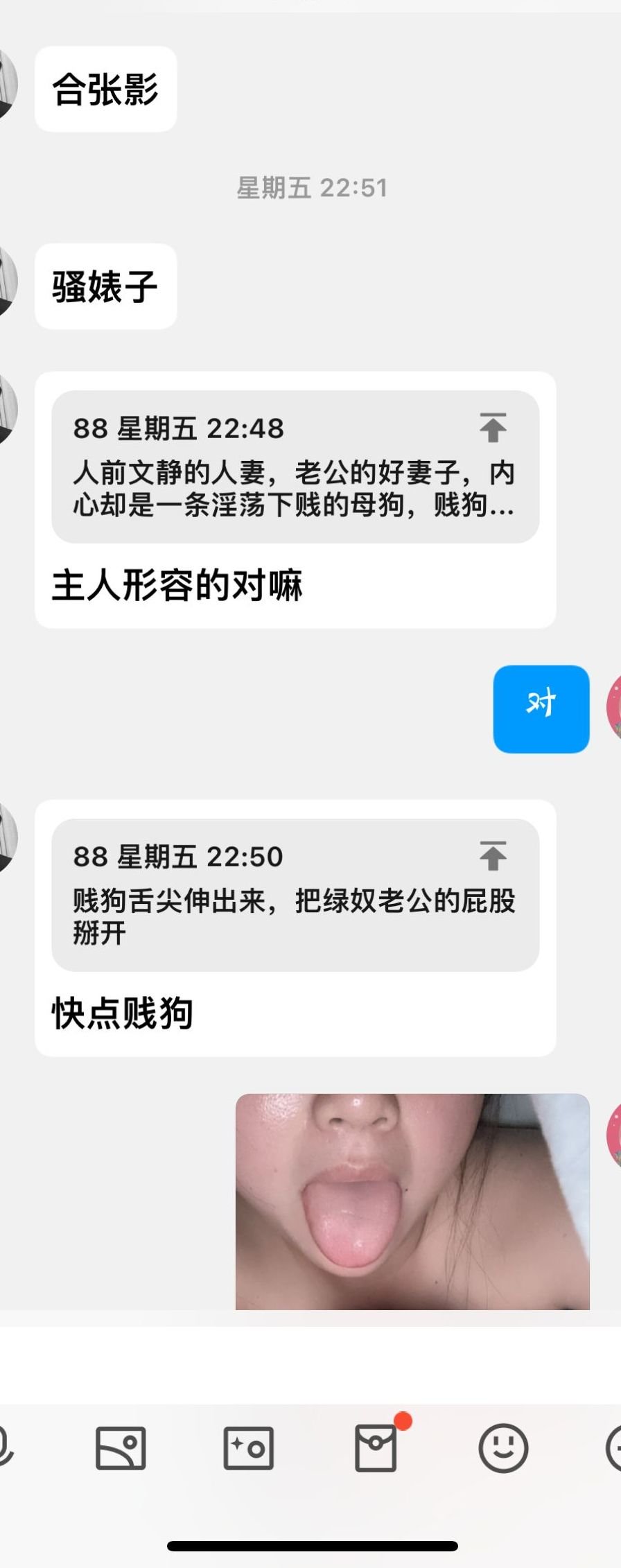This screenshot has height=1568, width=621.
Task: Jump to quoted message from 22:50
Action: click(x=493, y=856)
